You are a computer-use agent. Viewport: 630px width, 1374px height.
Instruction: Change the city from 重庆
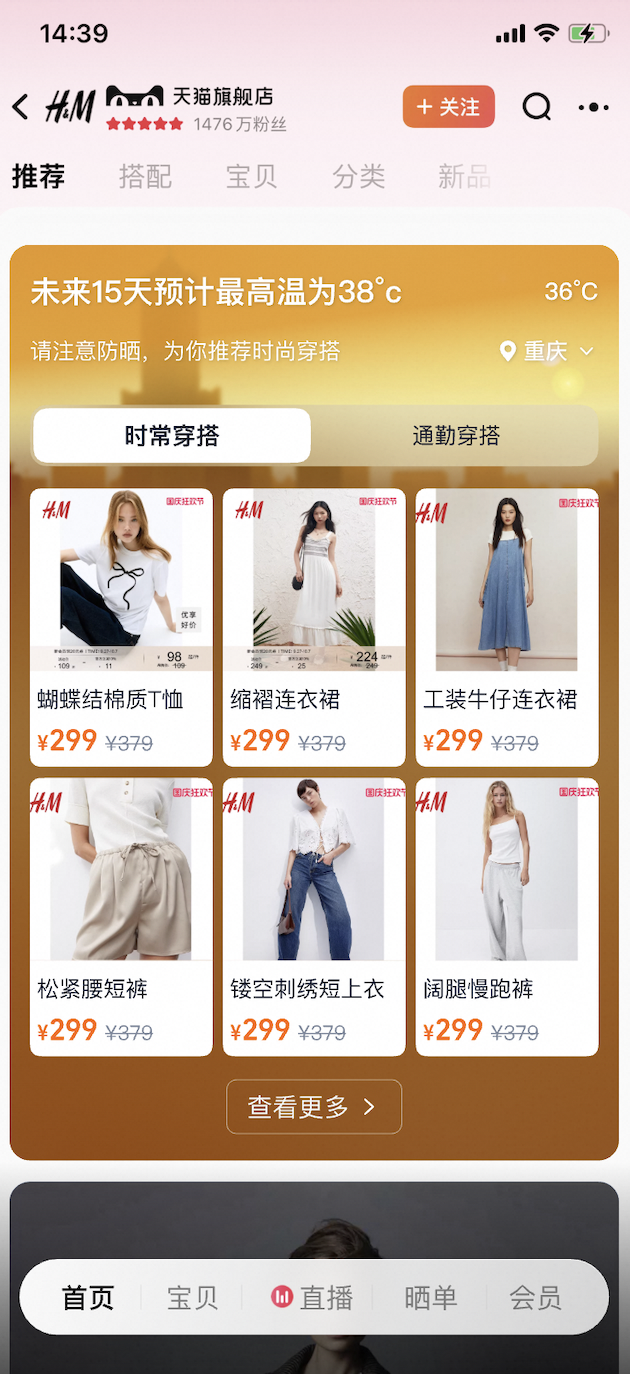[547, 352]
